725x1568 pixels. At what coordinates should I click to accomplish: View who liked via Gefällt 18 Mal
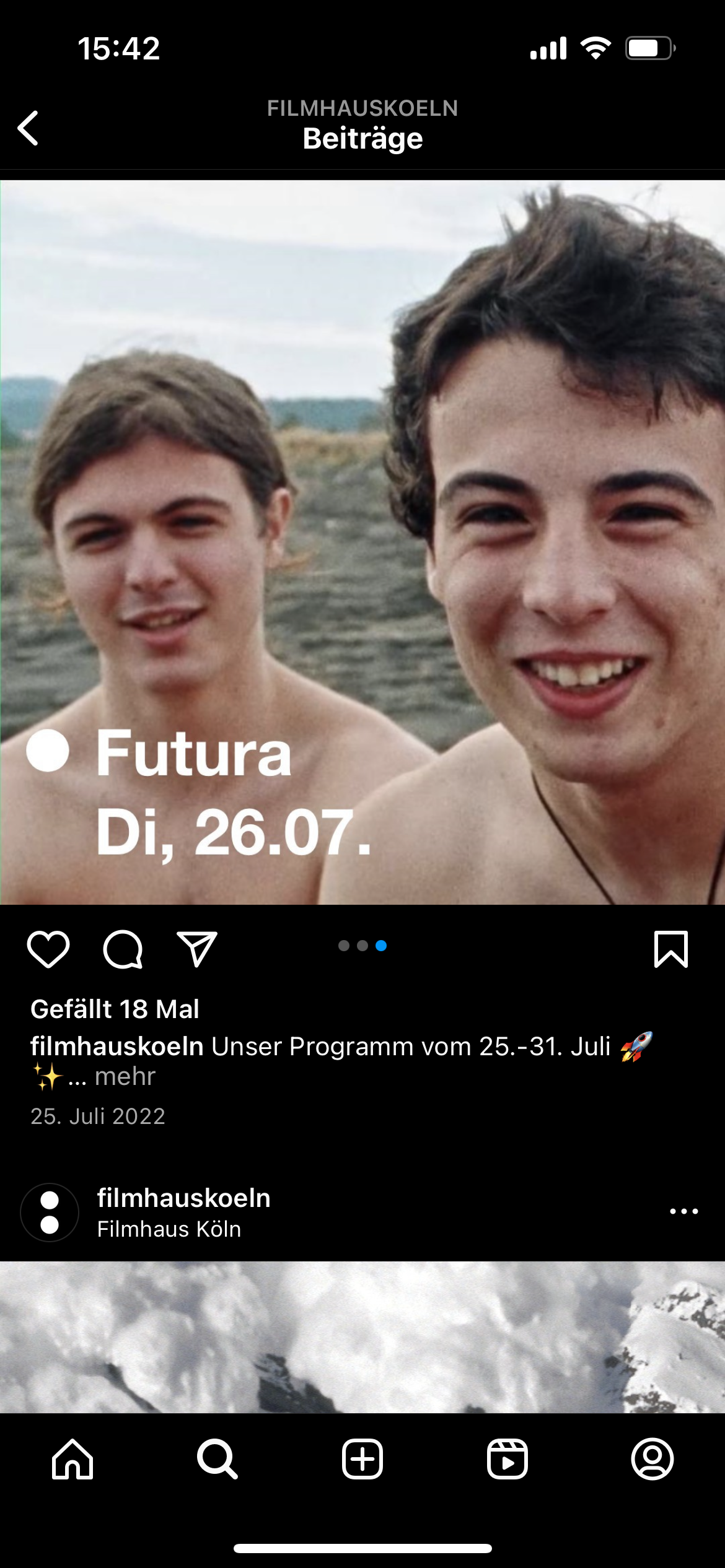pyautogui.click(x=115, y=1009)
